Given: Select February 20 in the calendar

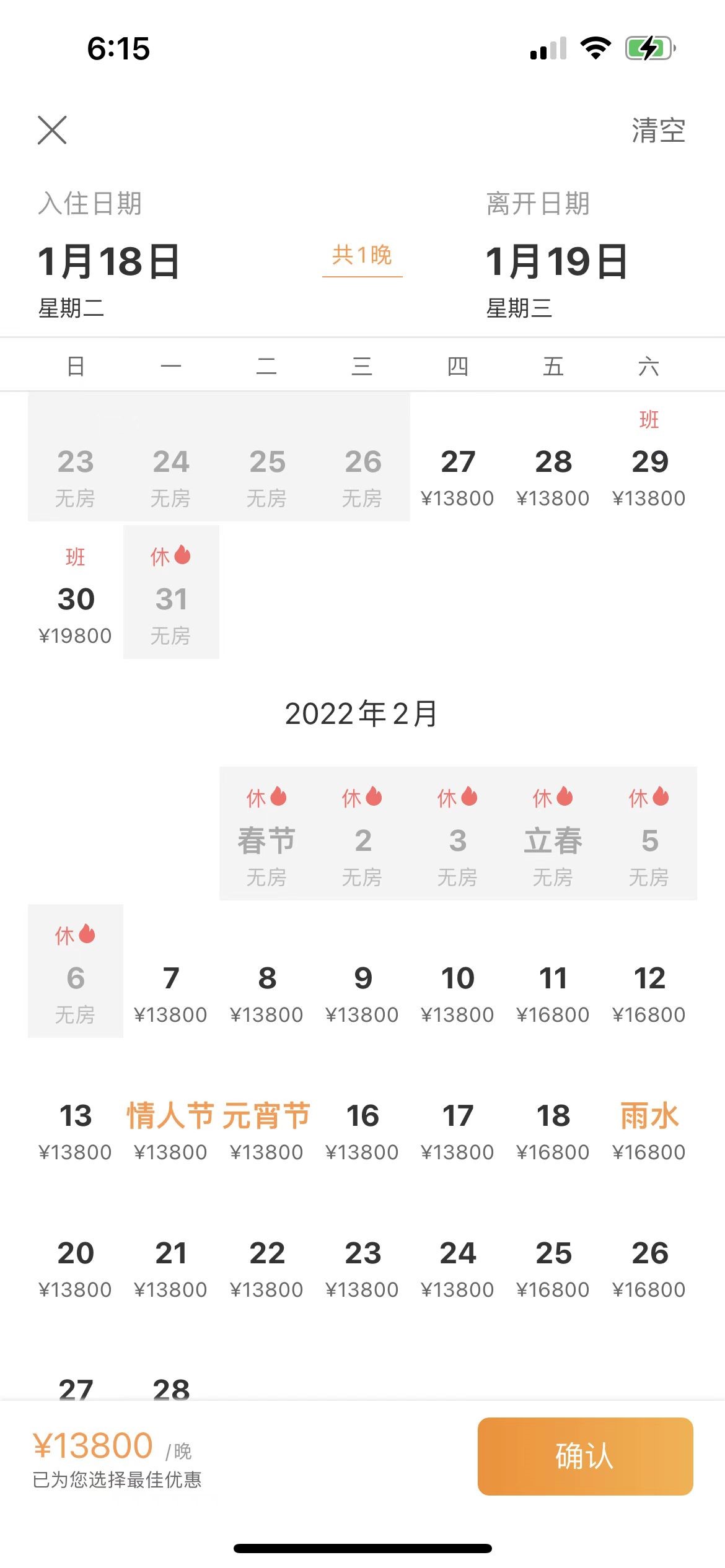Looking at the screenshot, I should [x=76, y=1266].
